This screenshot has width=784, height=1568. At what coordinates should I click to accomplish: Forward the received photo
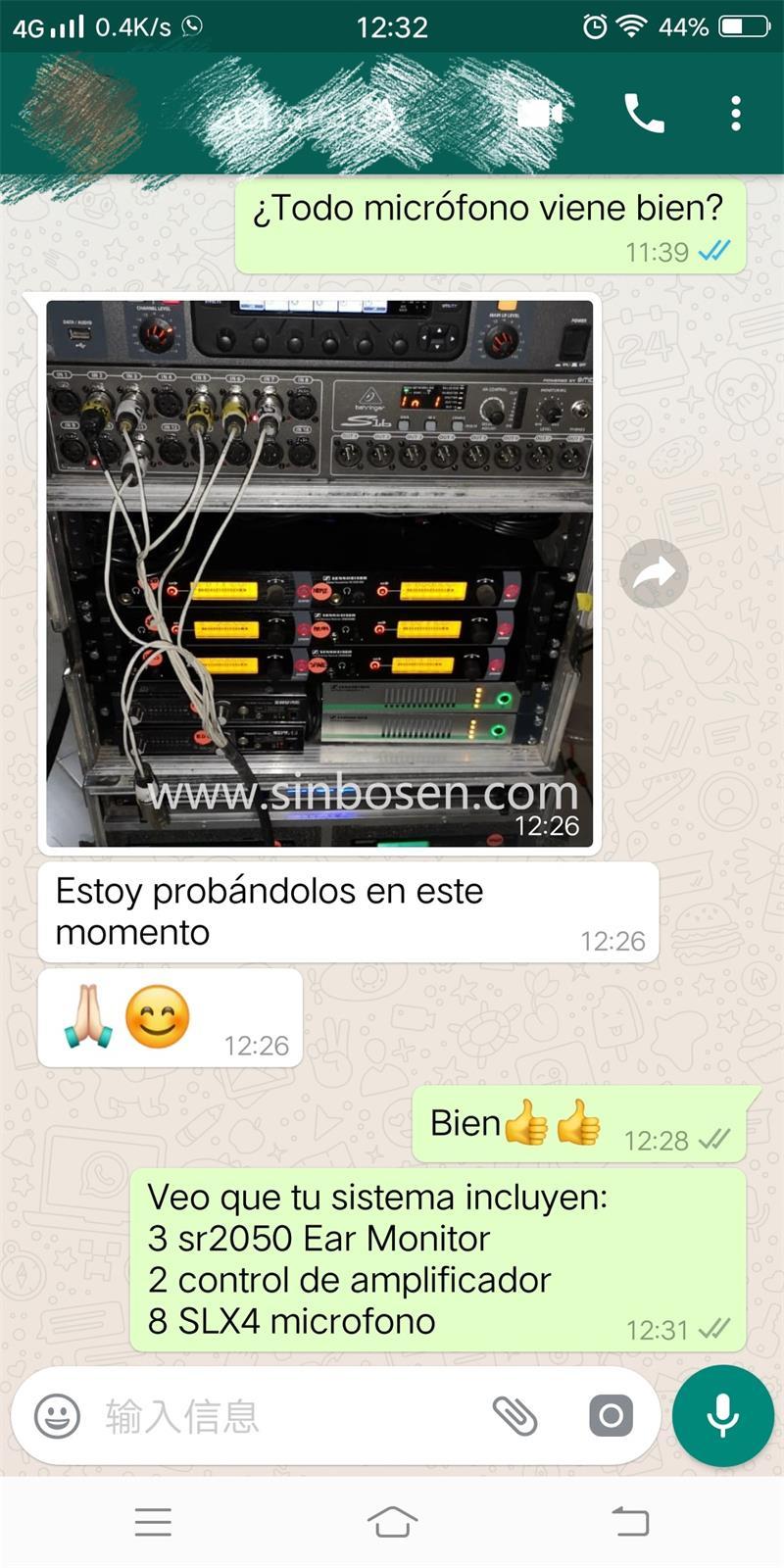(654, 573)
